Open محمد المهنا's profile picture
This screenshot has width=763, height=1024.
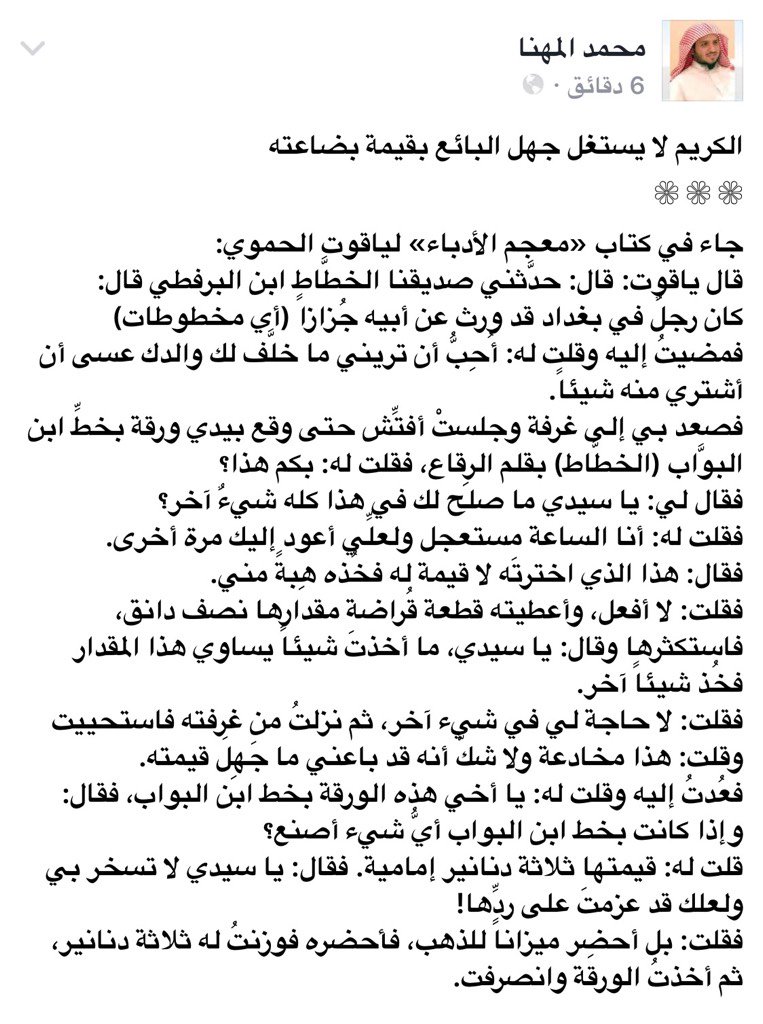[701, 61]
